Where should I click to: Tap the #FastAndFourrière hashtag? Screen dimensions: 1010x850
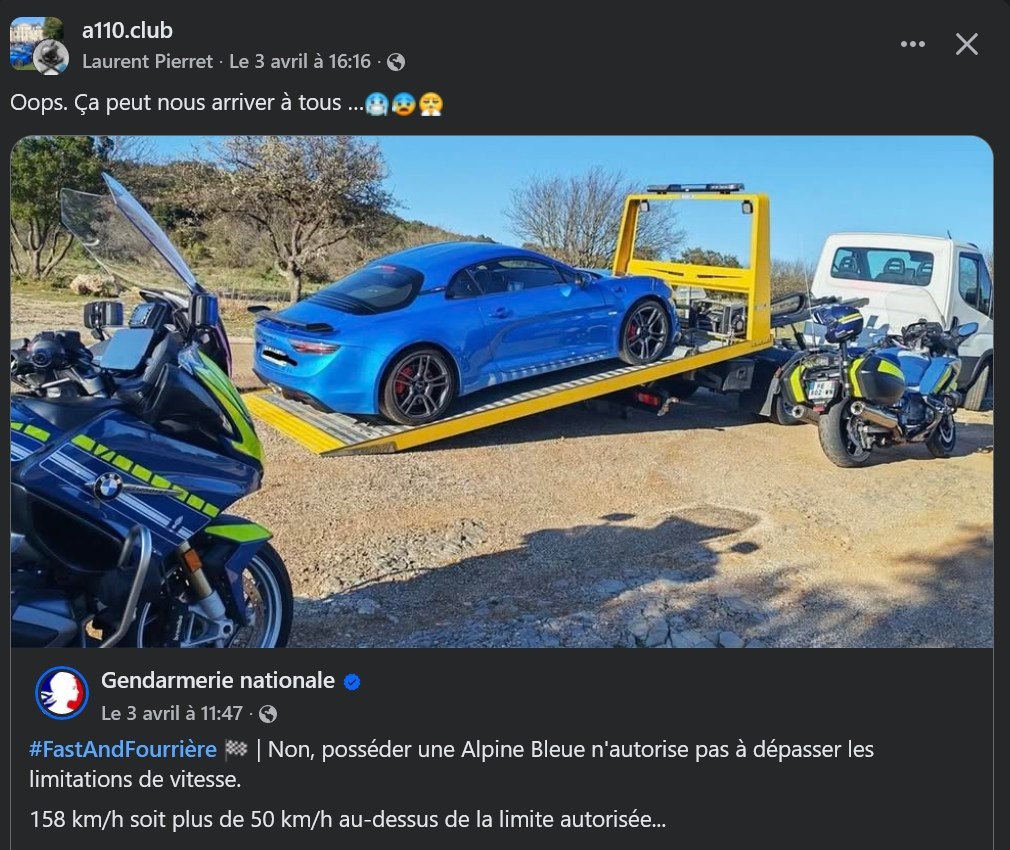point(123,750)
